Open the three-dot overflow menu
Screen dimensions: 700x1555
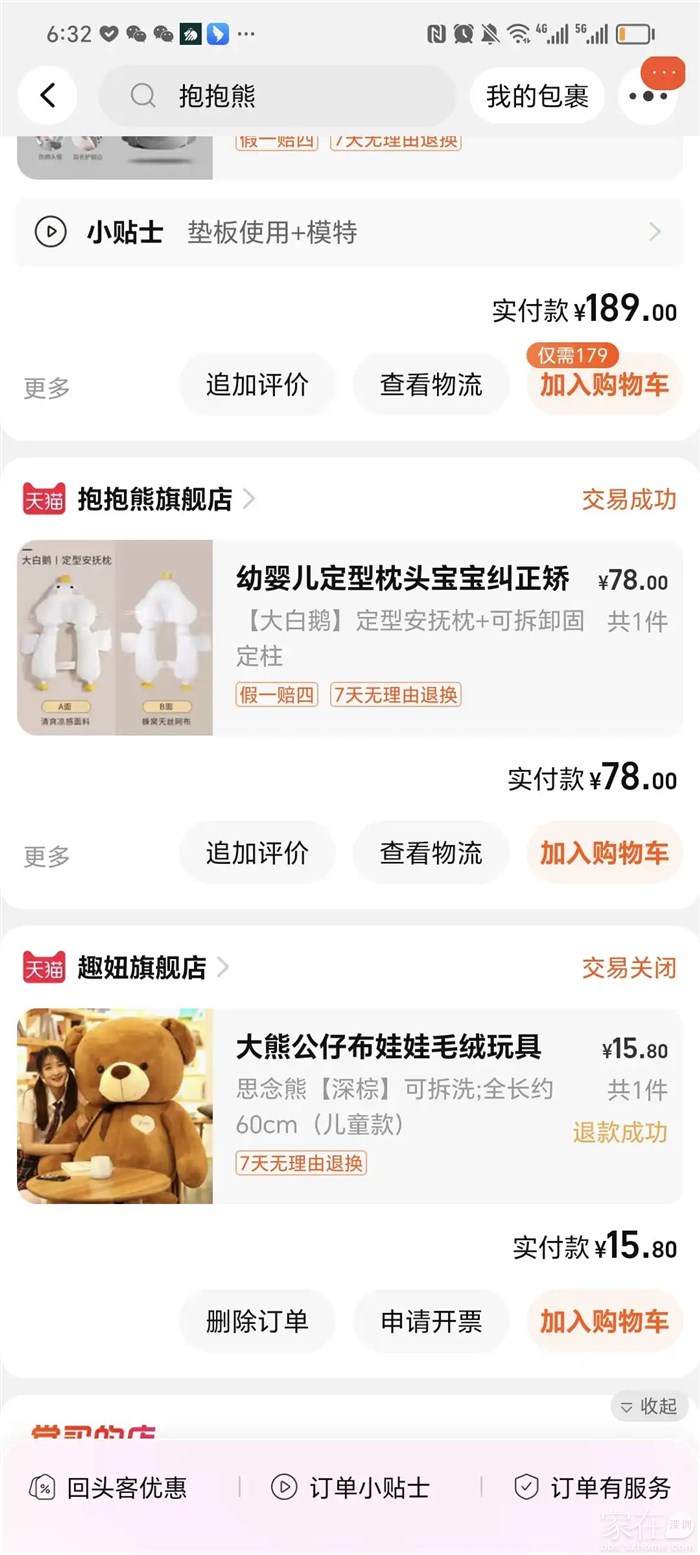pyautogui.click(x=649, y=96)
